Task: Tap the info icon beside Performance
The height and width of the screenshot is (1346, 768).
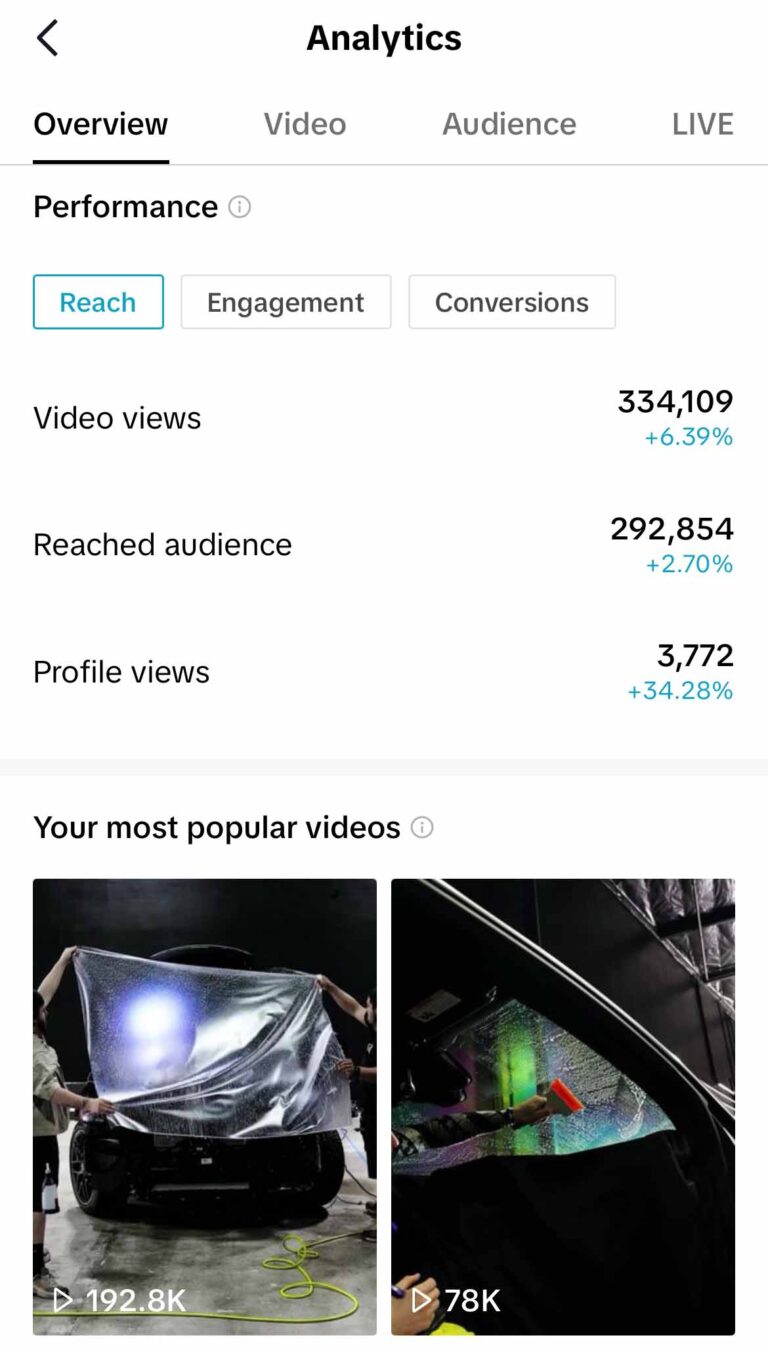Action: [x=240, y=207]
